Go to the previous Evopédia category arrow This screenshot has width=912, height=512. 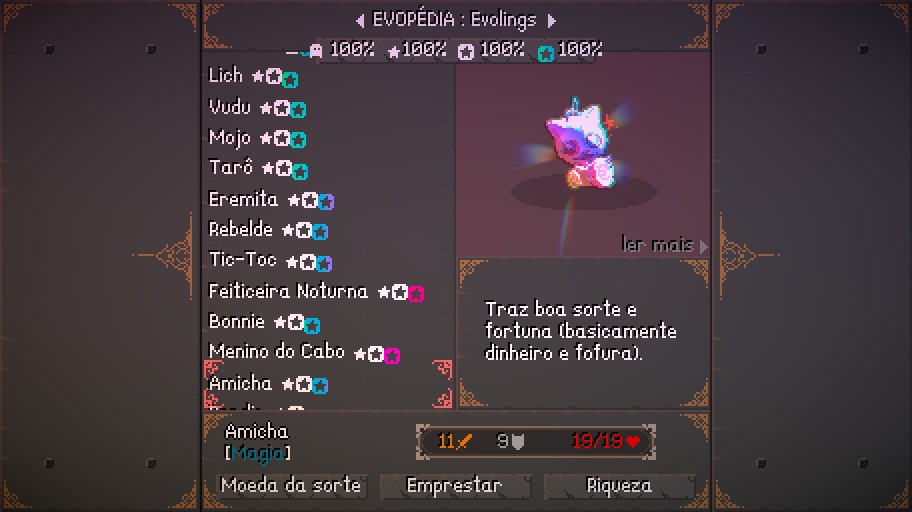(361, 20)
